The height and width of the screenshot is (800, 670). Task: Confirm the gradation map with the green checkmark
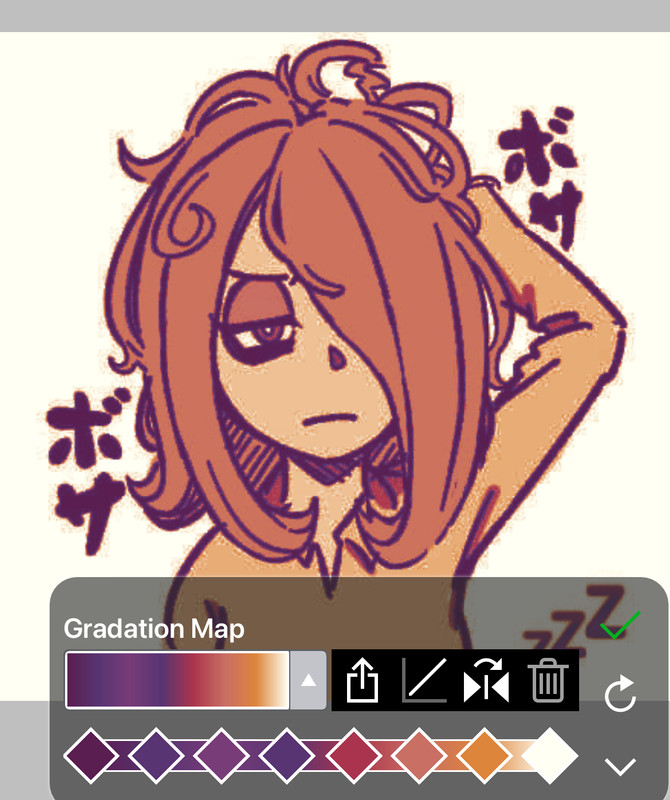click(620, 627)
